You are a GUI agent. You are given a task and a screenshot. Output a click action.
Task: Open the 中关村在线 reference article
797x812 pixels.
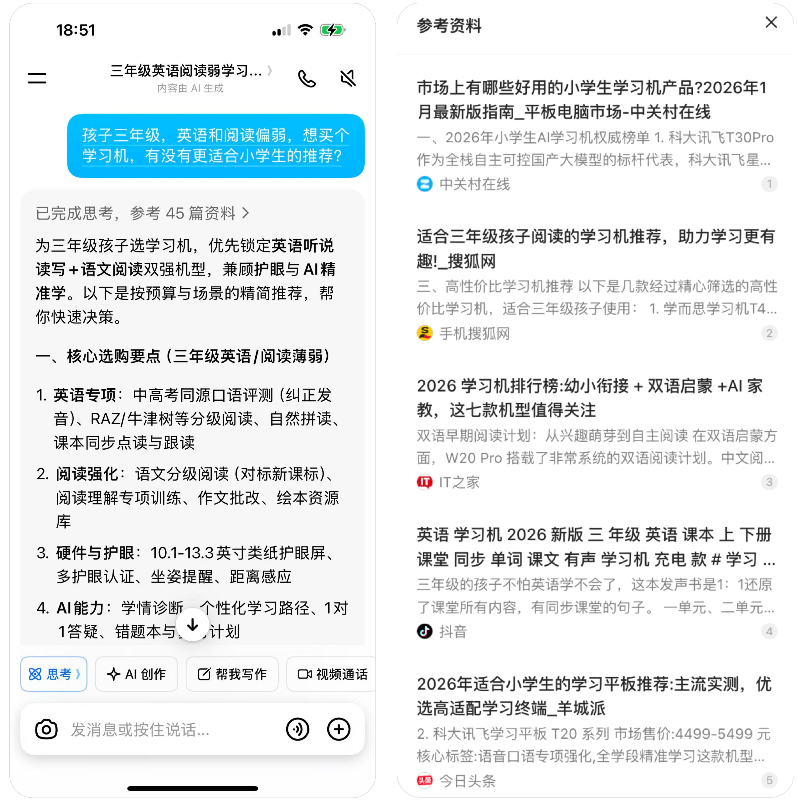pyautogui.click(x=596, y=99)
